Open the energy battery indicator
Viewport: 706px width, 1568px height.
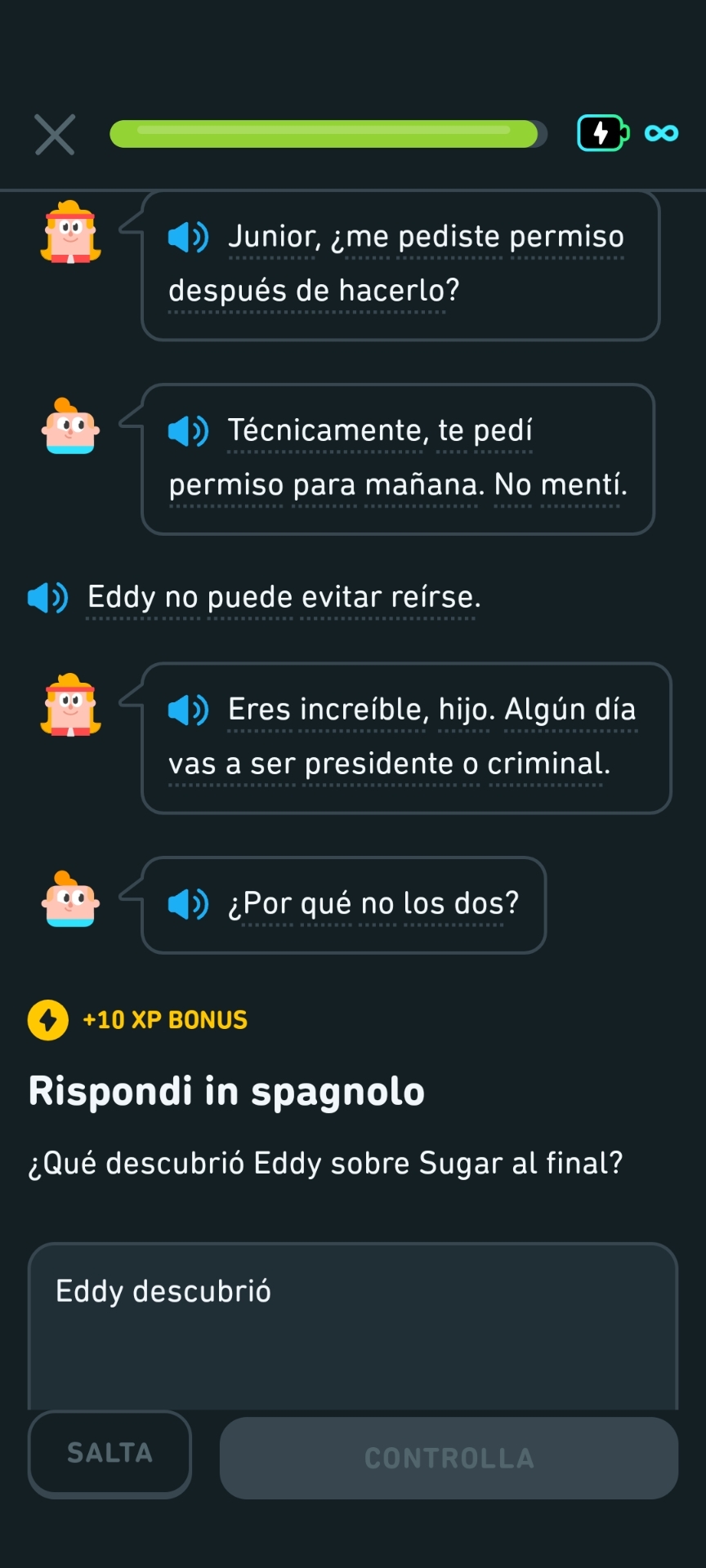(x=603, y=133)
